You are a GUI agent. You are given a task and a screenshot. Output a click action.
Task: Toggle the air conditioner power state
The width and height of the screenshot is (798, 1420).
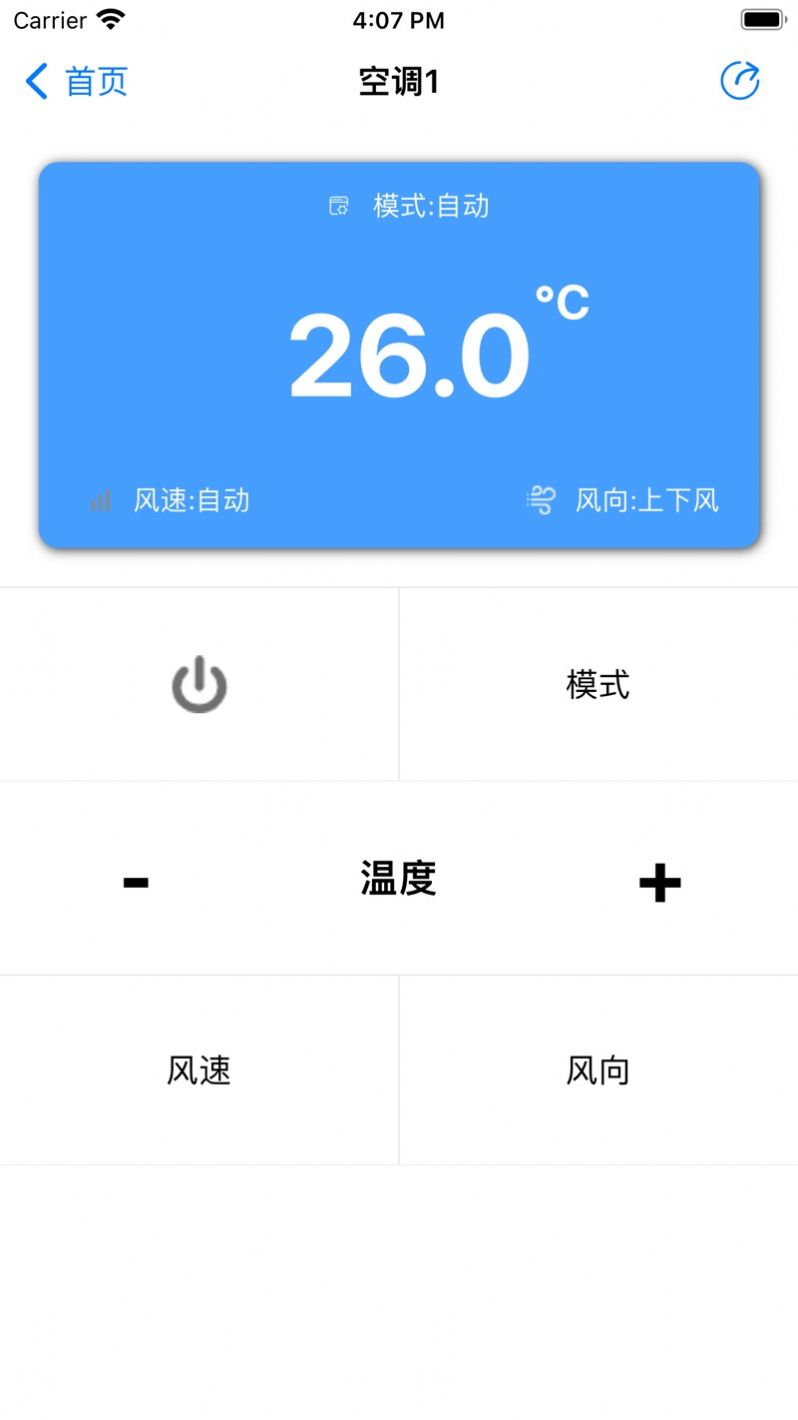click(x=197, y=684)
